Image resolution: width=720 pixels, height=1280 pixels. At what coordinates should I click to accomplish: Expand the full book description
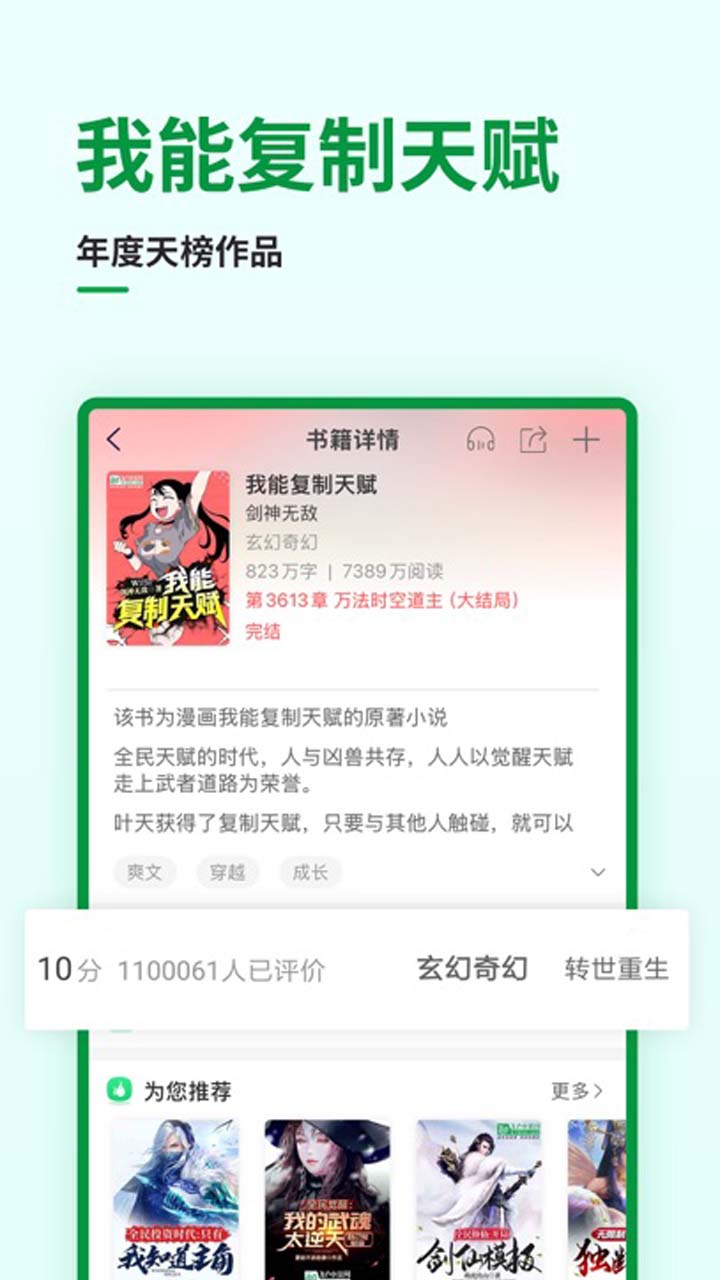pyautogui.click(x=597, y=870)
